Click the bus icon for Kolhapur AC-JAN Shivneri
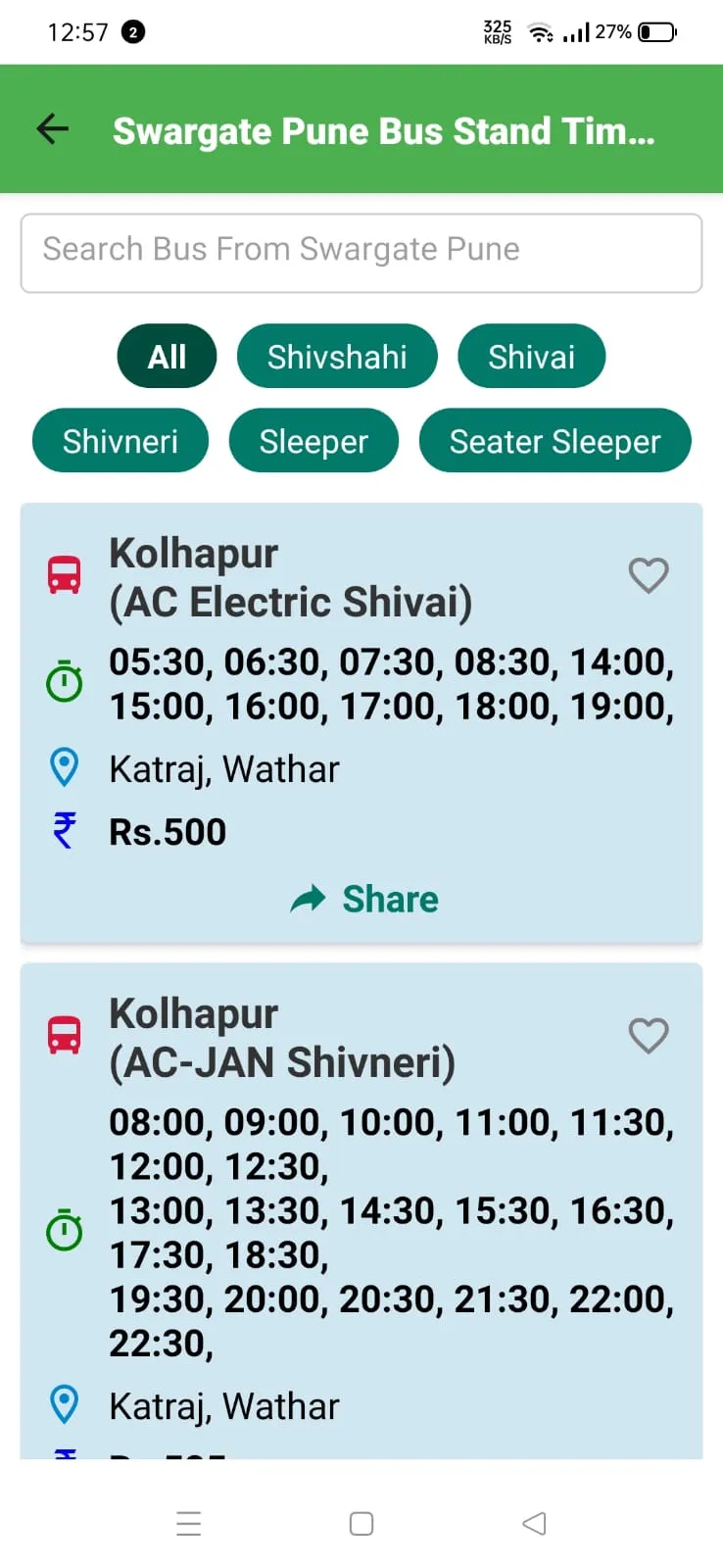This screenshot has width=723, height=1568. 64,1034
